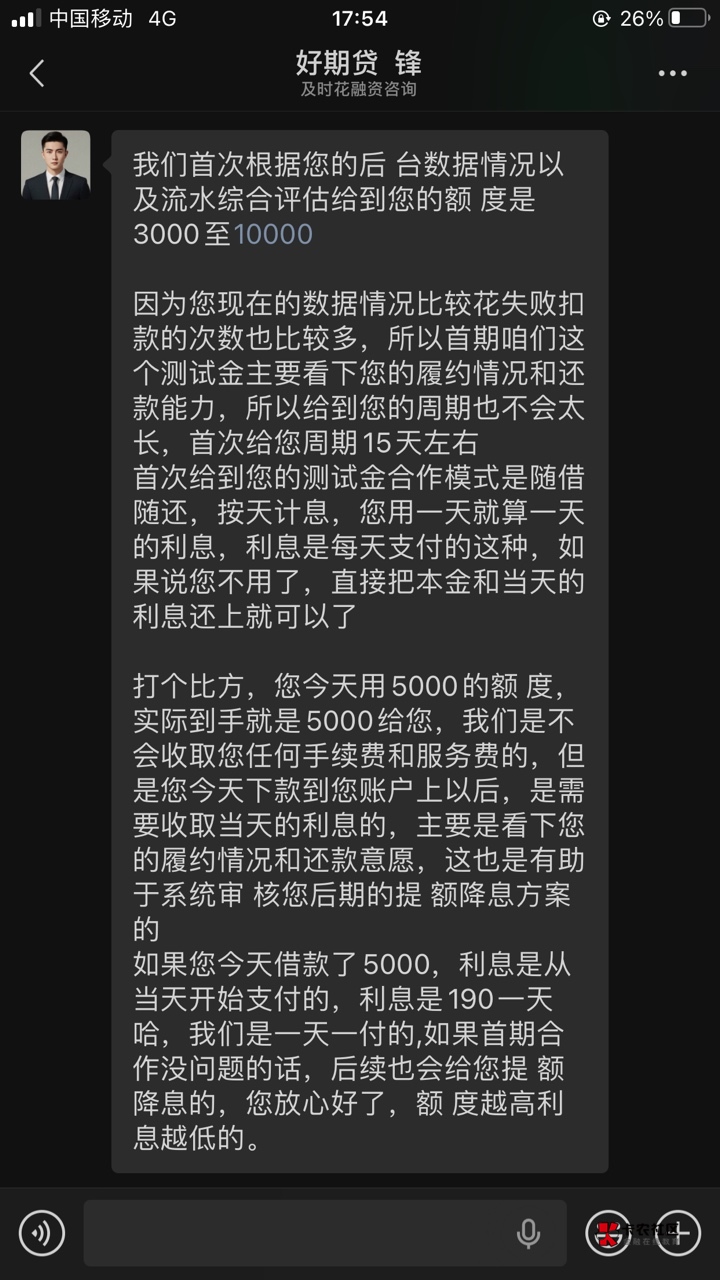The width and height of the screenshot is (720, 1280).
Task: Open the three-dot chat options menu
Action: (x=672, y=73)
